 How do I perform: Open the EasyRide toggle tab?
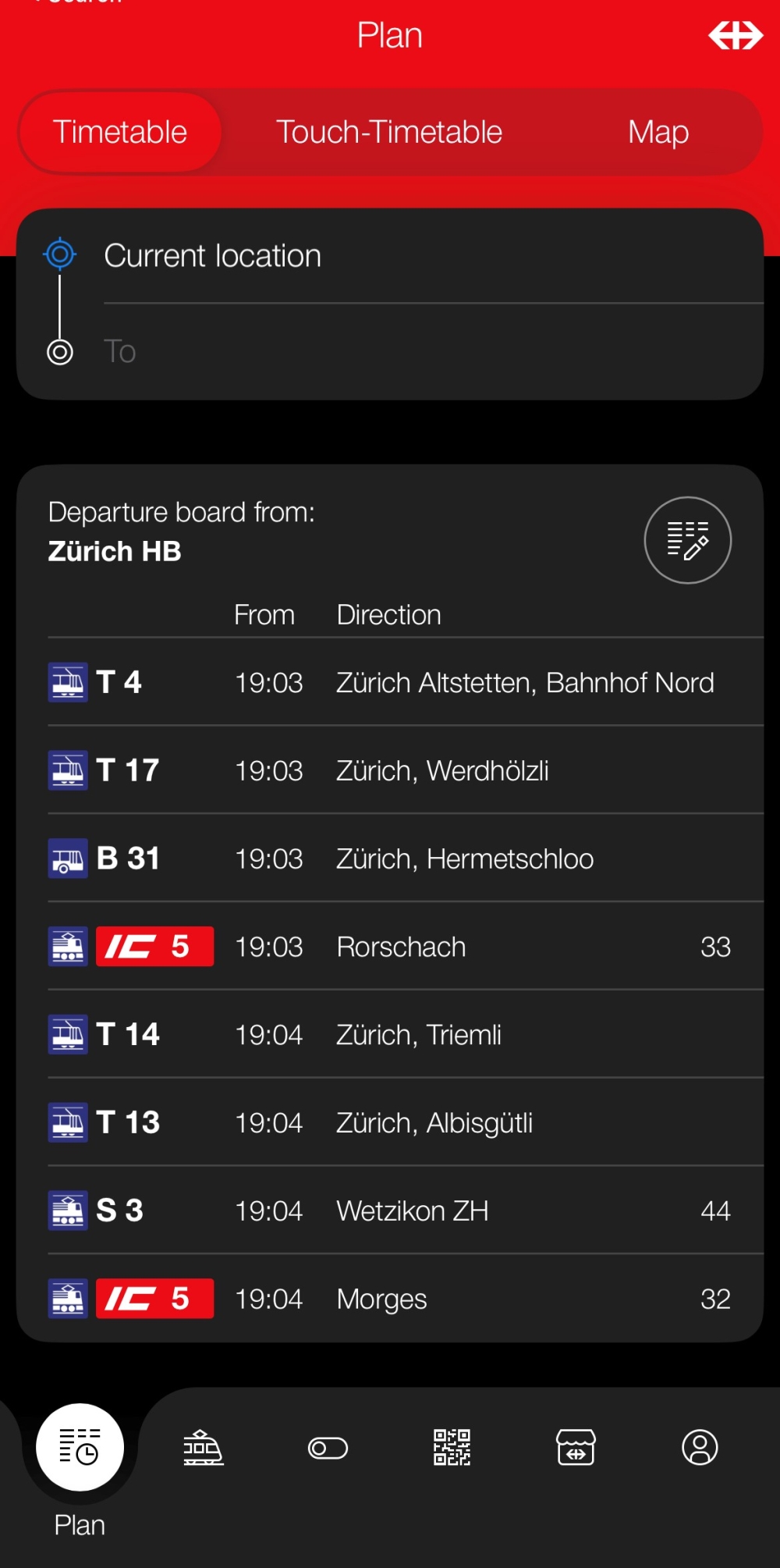(328, 1448)
